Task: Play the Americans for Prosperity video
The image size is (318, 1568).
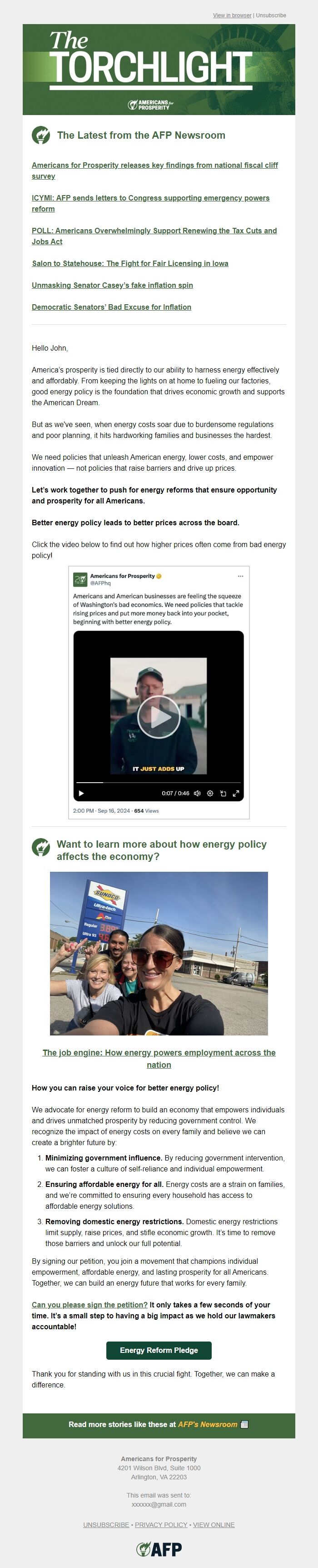Action: (x=159, y=716)
